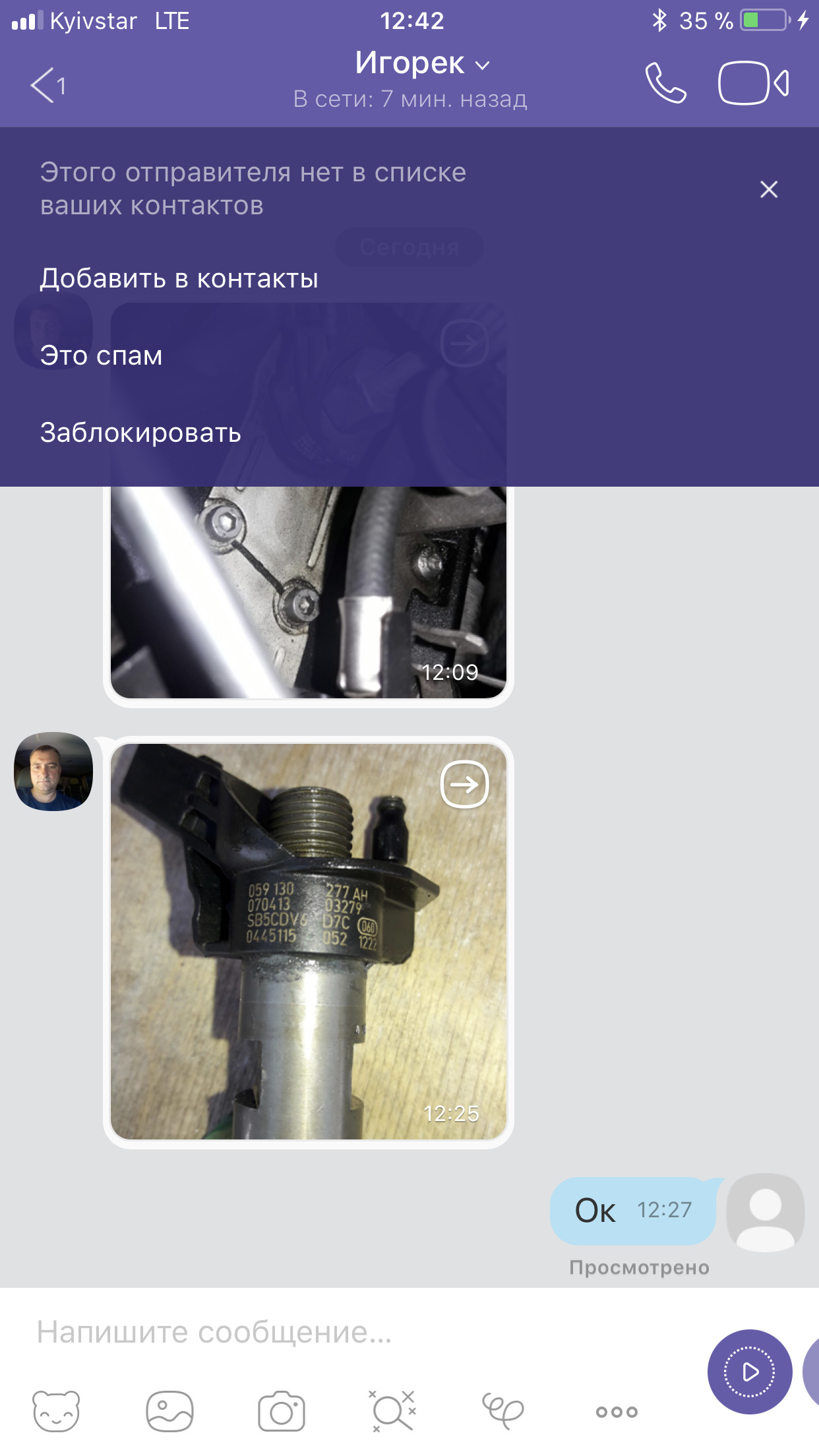Viewport: 819px width, 1456px height.
Task: Report sender via Это спам
Action: (101, 355)
